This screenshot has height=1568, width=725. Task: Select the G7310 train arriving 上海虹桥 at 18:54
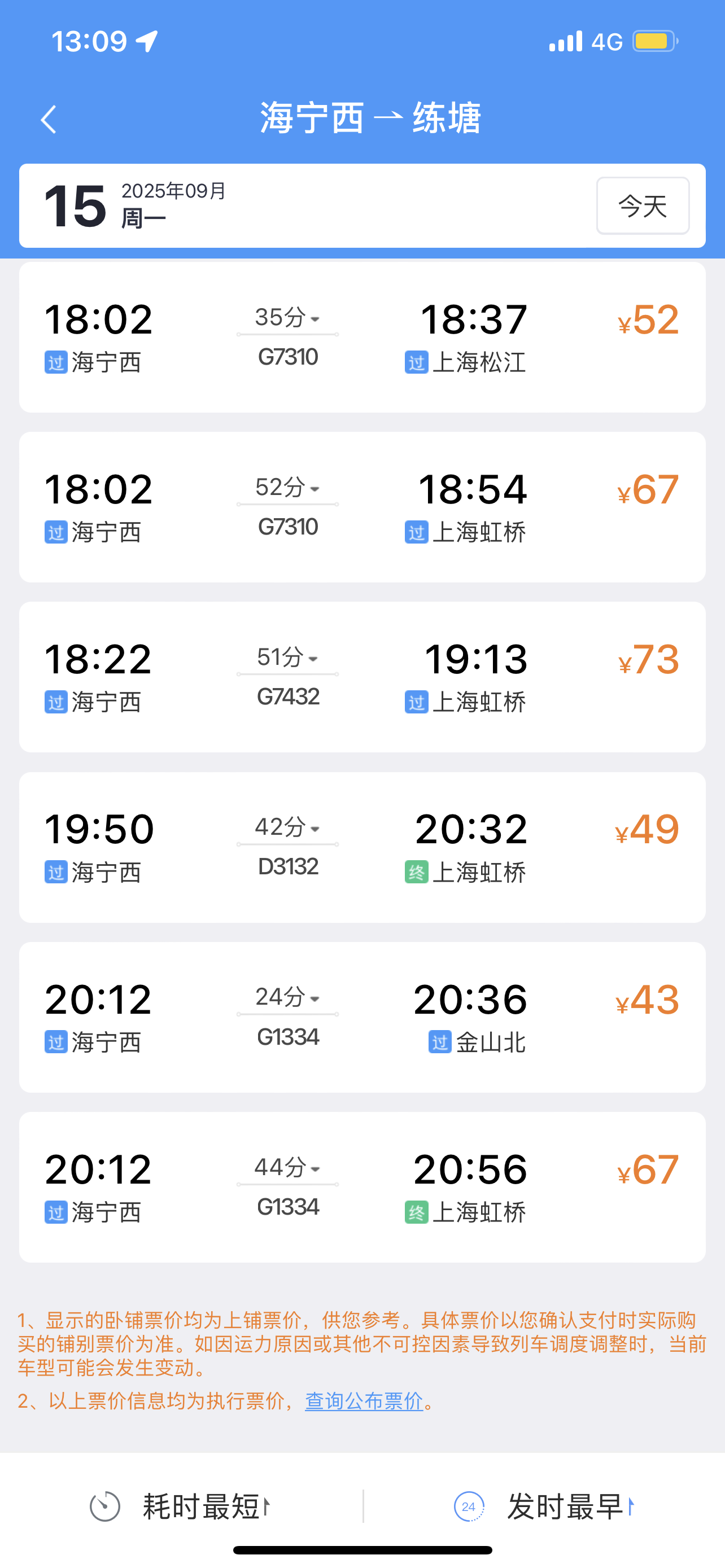362,507
